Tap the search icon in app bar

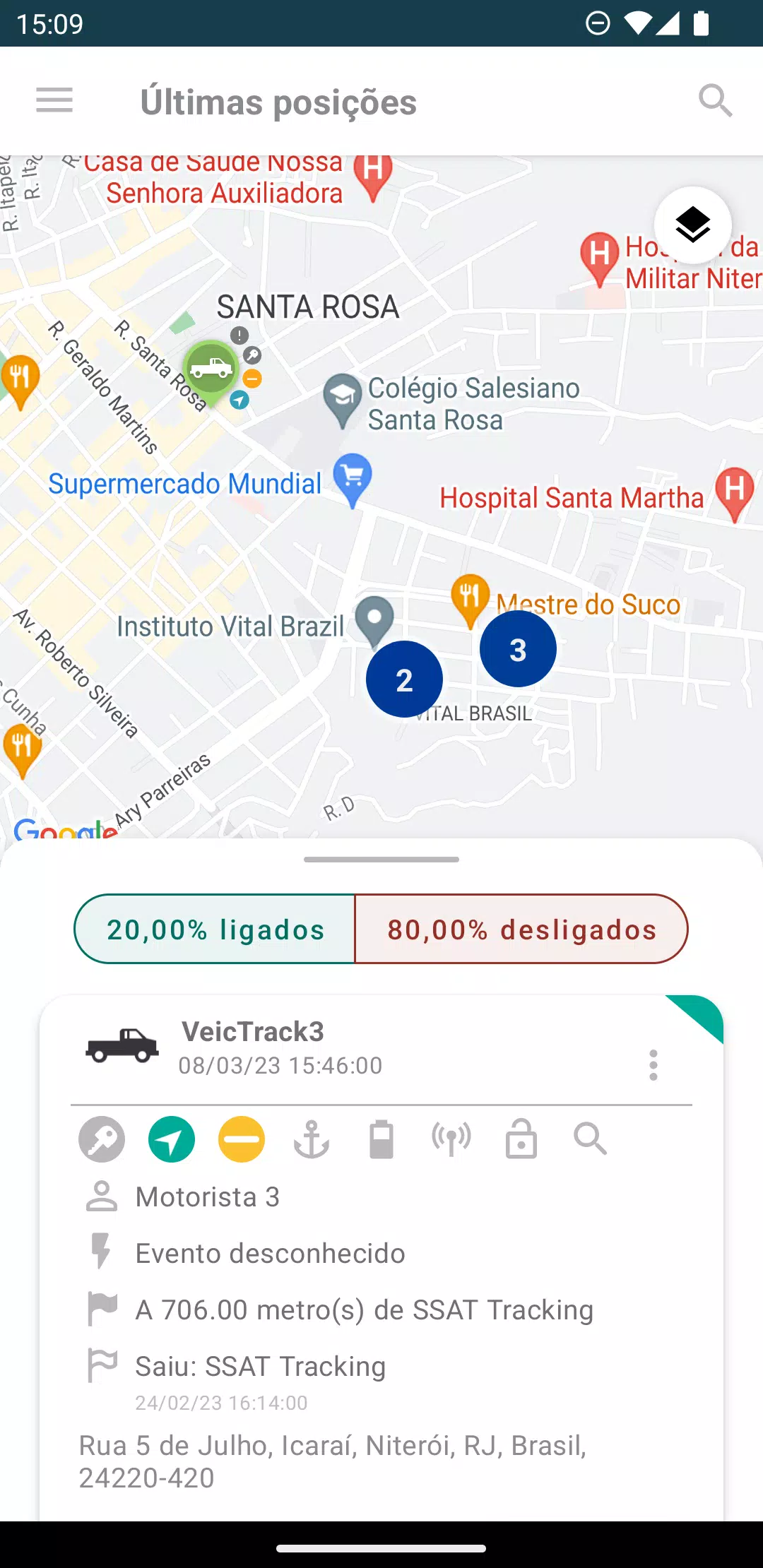click(x=715, y=100)
